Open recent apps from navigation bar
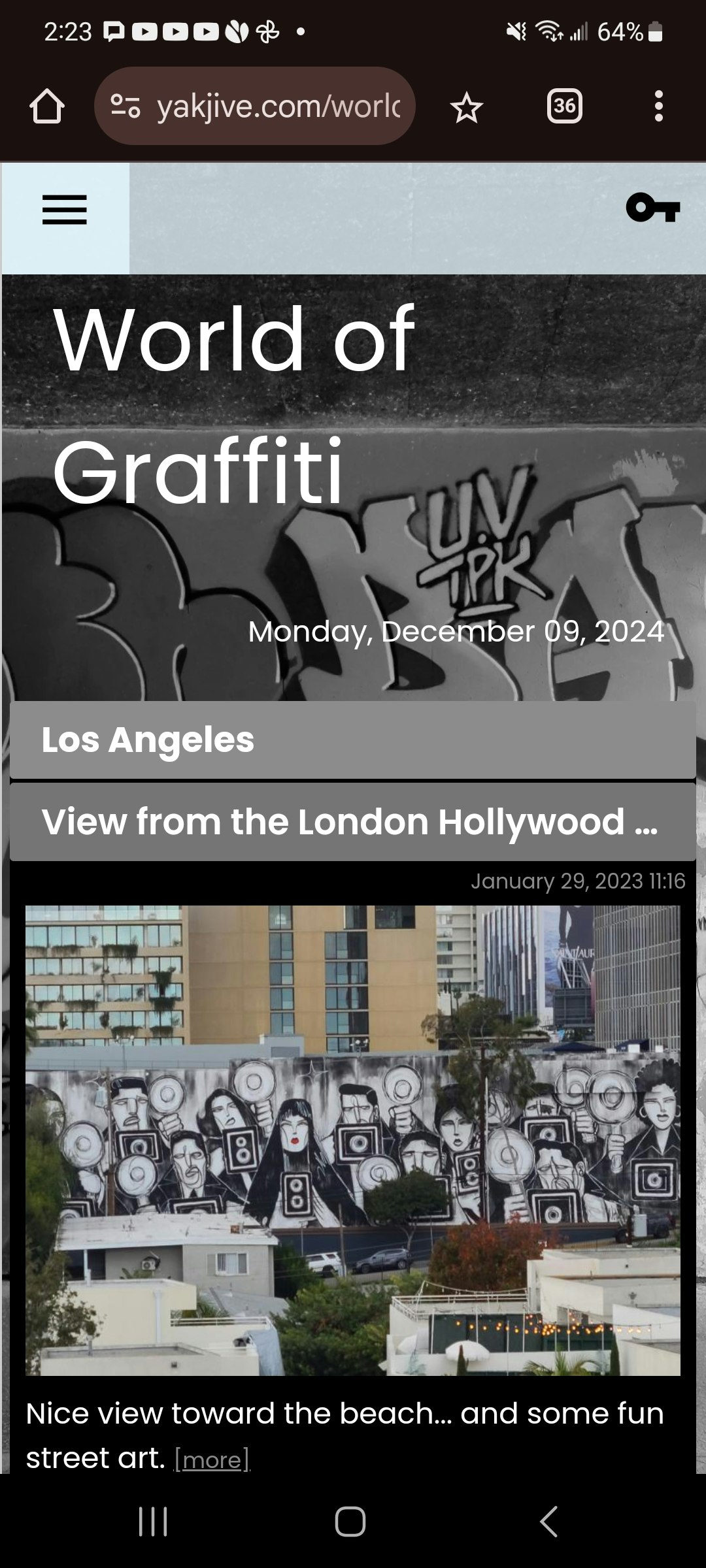This screenshot has width=706, height=1568. (154, 1522)
